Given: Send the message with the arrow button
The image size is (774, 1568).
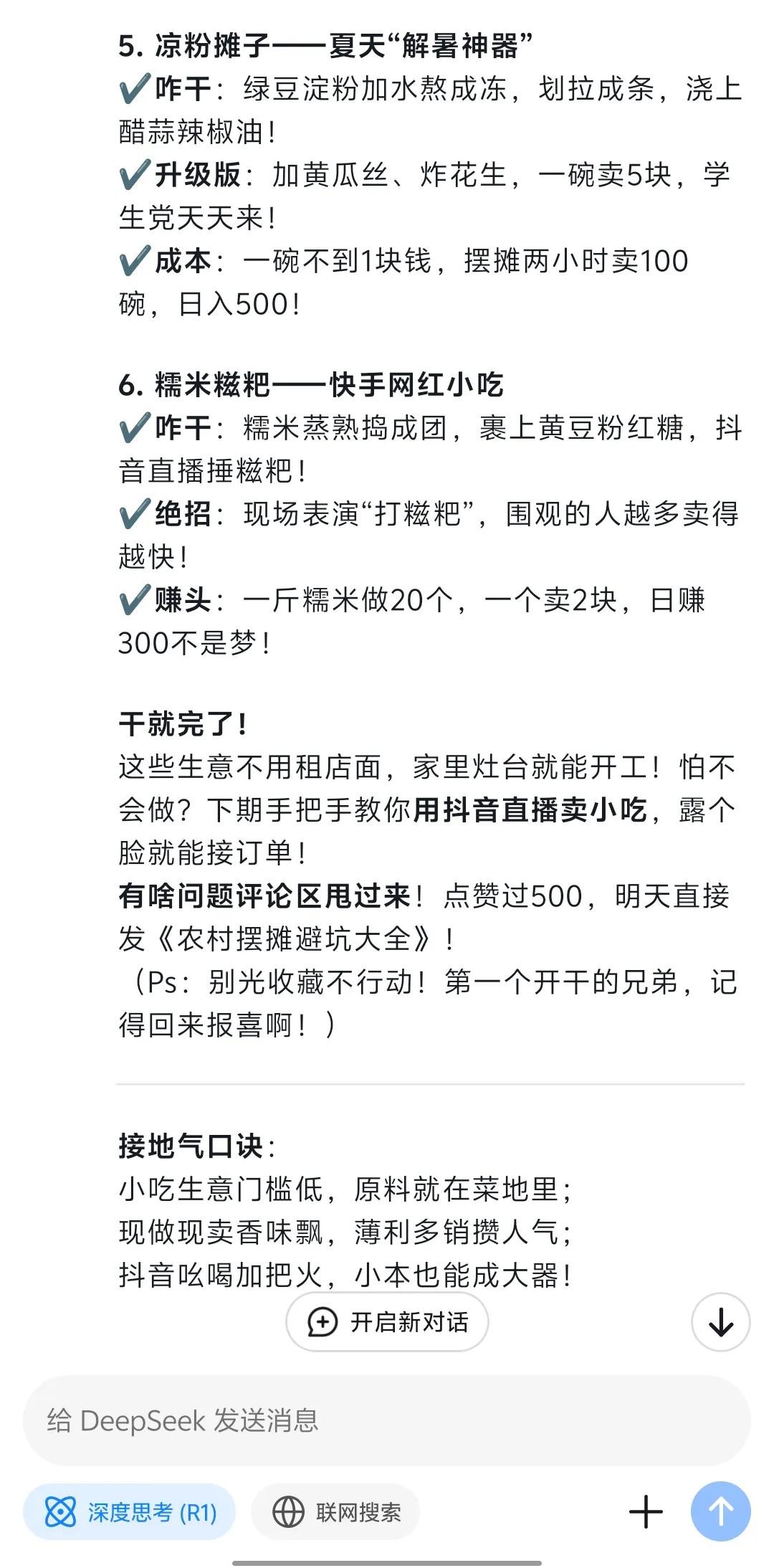Looking at the screenshot, I should [x=720, y=1512].
